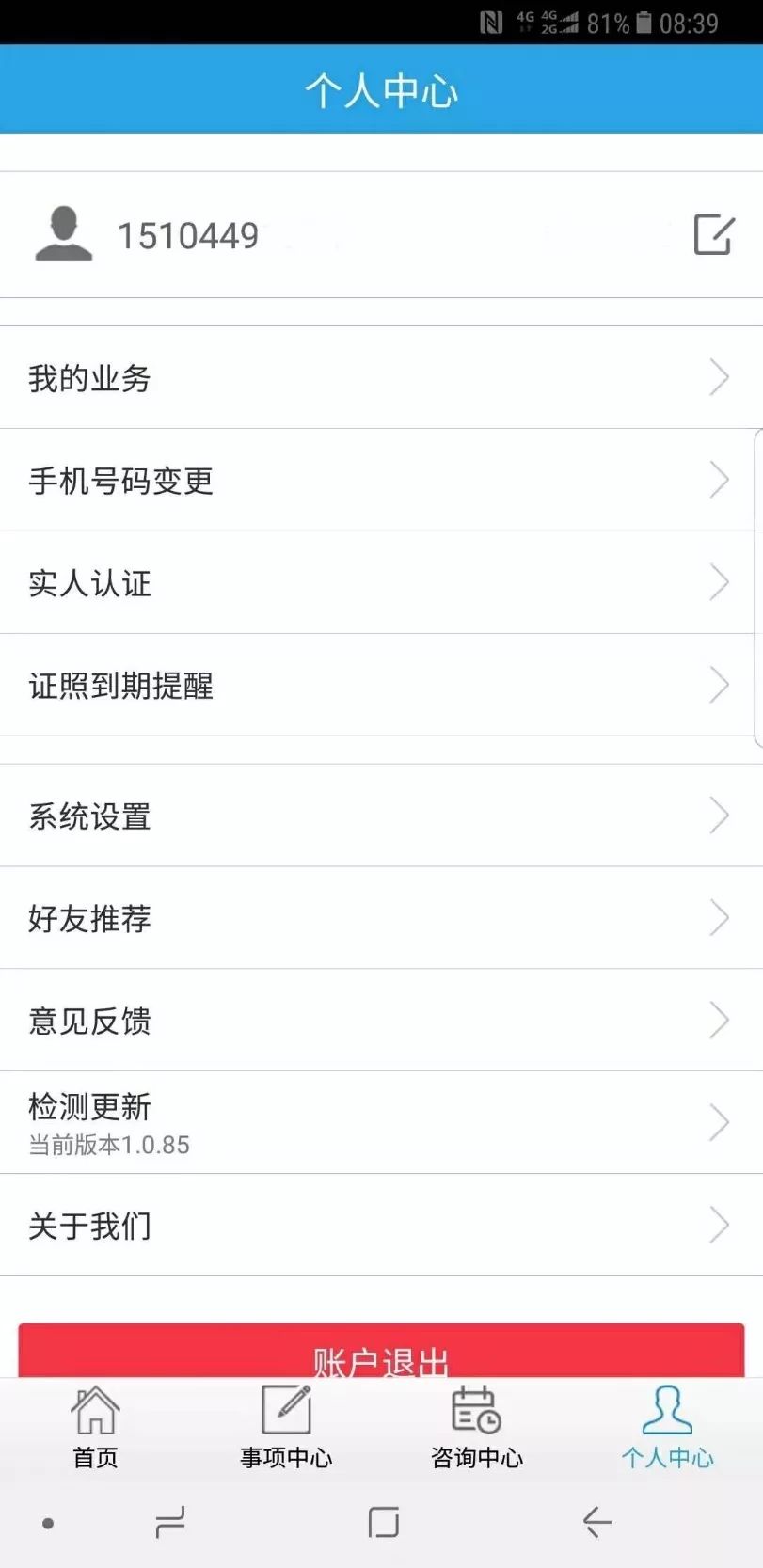Open the 实人认证 entry

click(x=381, y=583)
